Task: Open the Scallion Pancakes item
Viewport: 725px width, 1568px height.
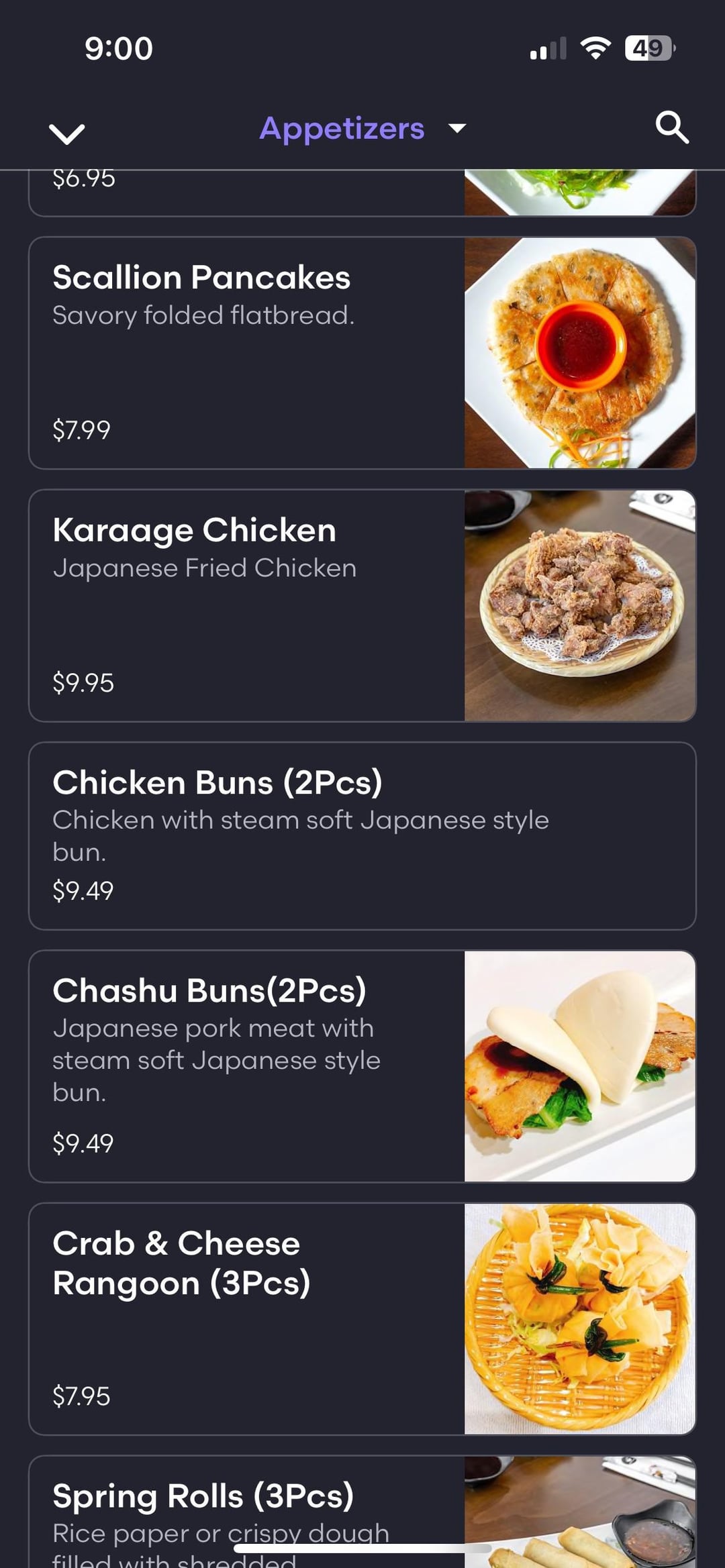Action: pos(362,353)
